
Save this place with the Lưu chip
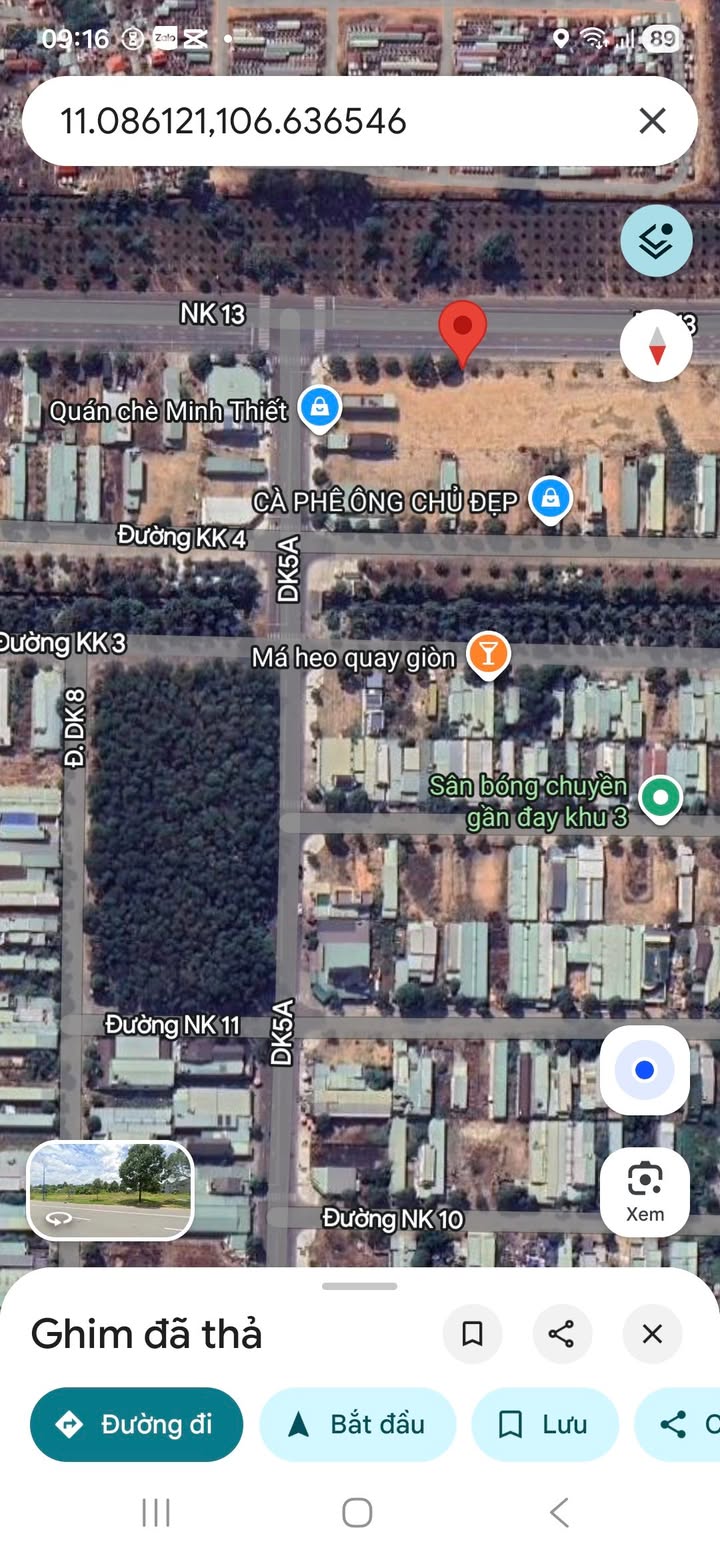pos(545,1424)
